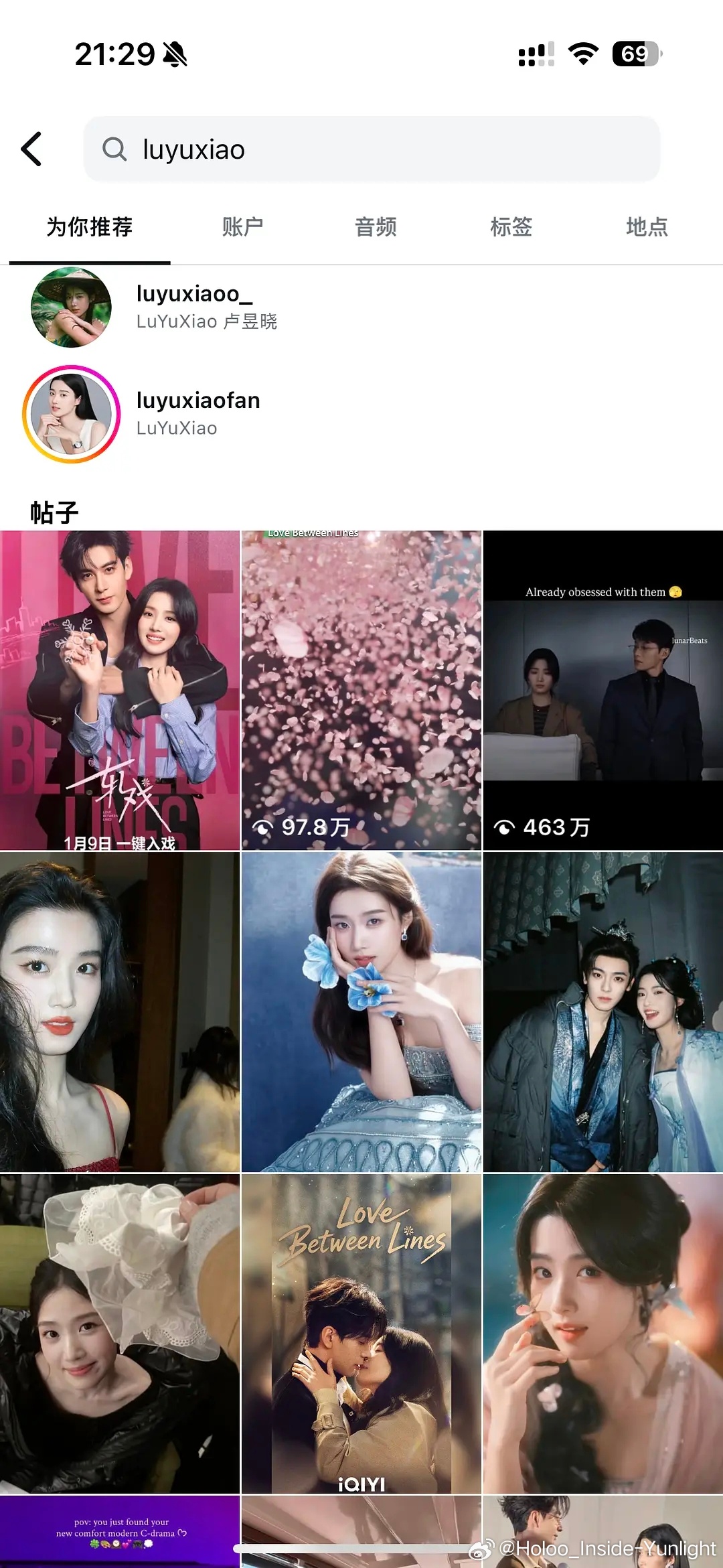Switch to the 音频 tab
The image size is (723, 1568).
click(376, 228)
